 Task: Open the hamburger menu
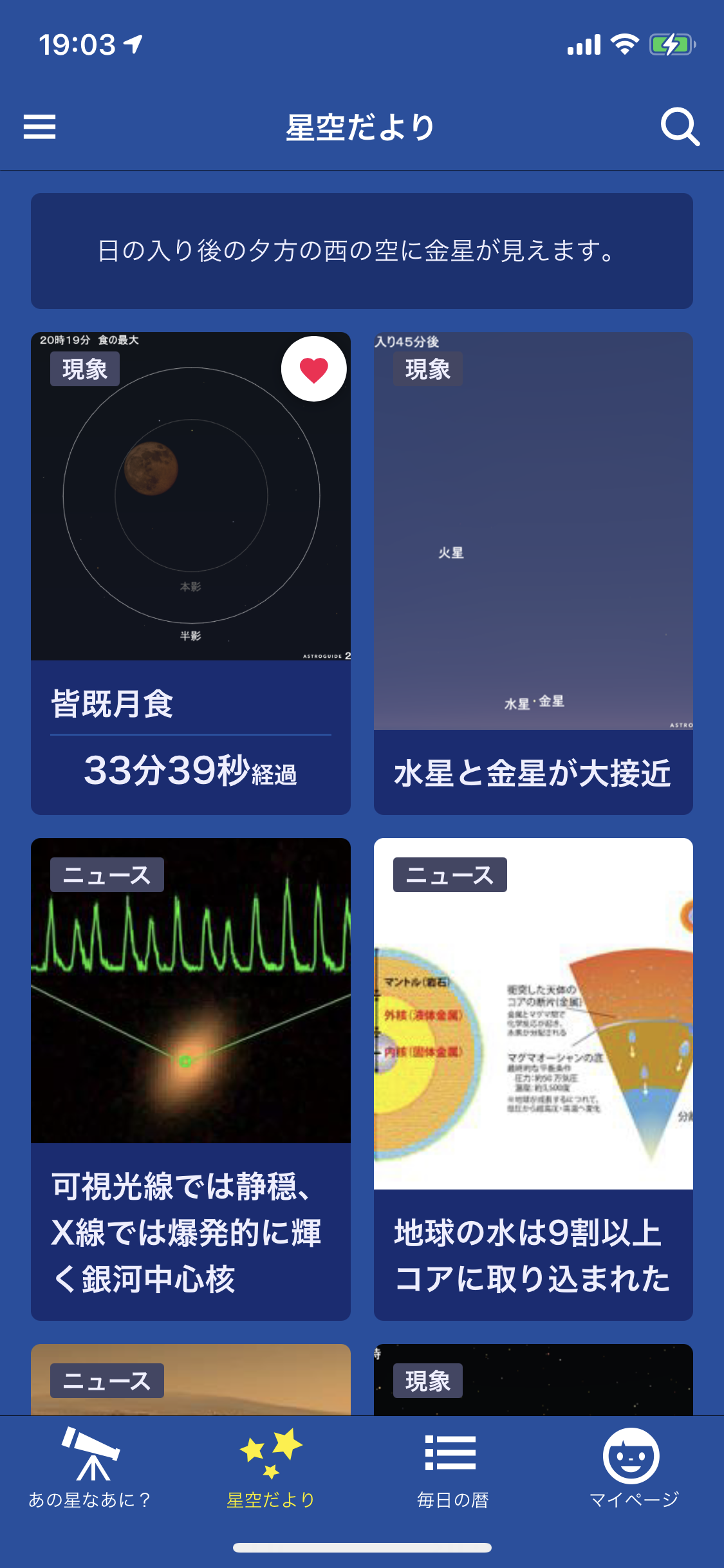coord(39,127)
